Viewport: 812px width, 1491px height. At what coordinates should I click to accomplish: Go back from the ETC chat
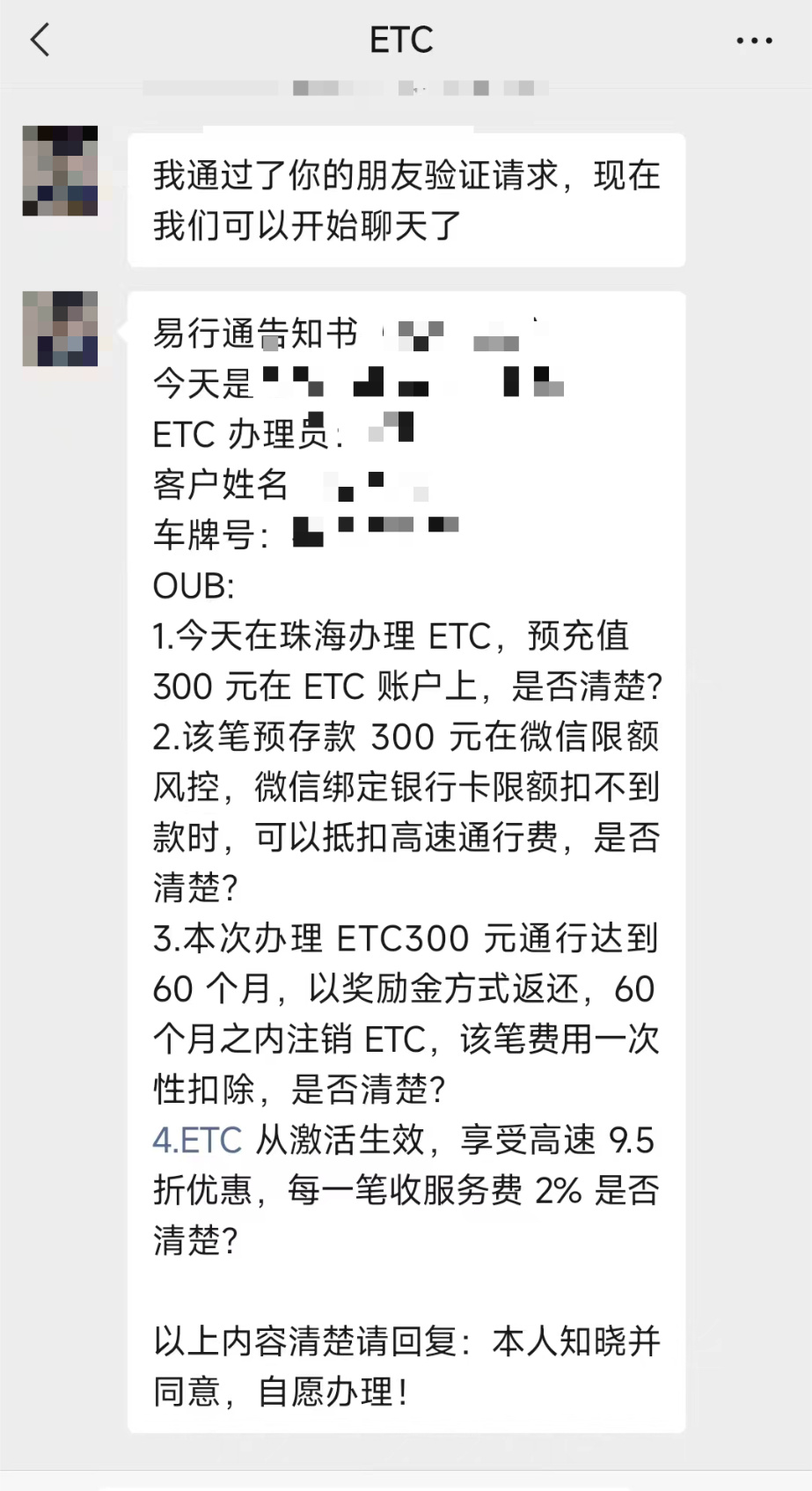tap(40, 40)
